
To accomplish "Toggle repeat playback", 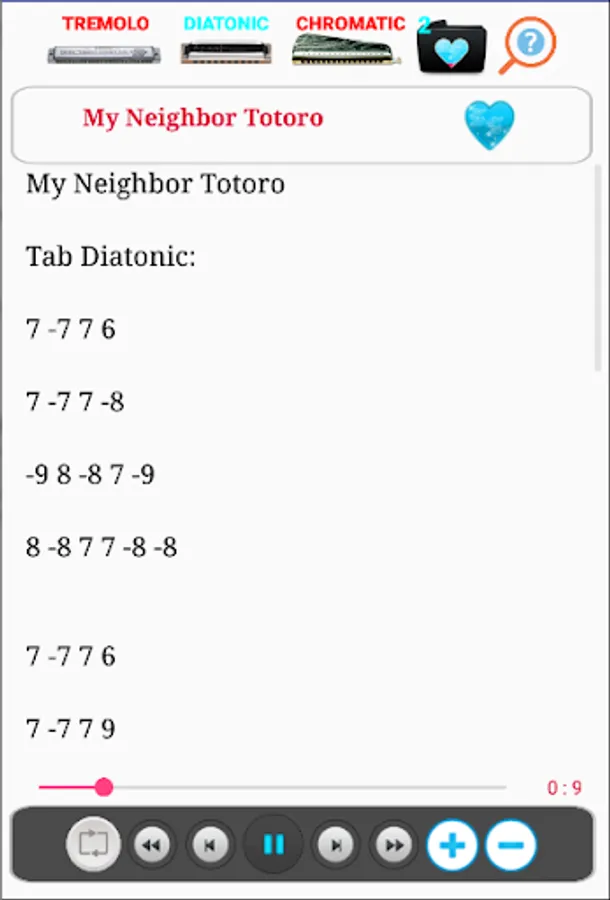I will [93, 845].
